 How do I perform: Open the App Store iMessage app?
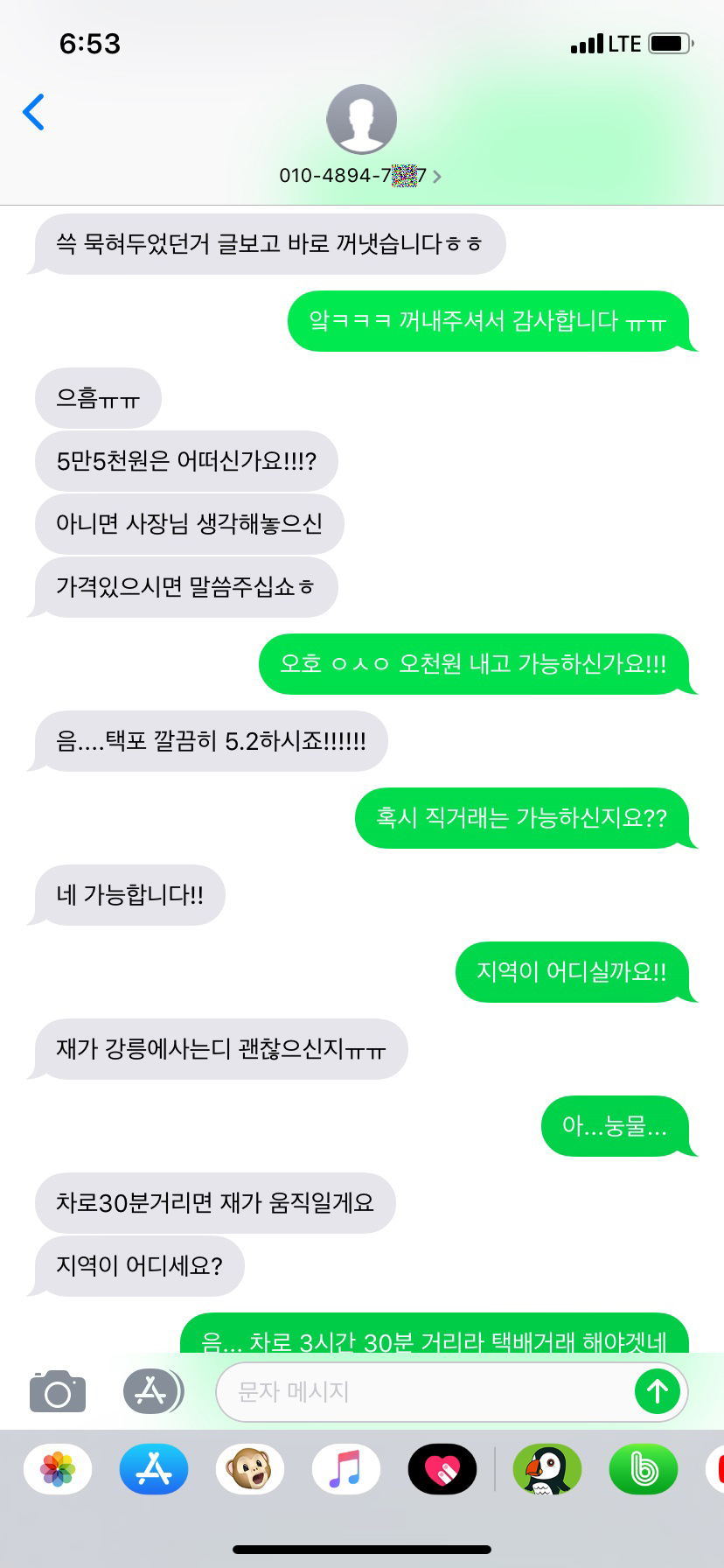[154, 1469]
